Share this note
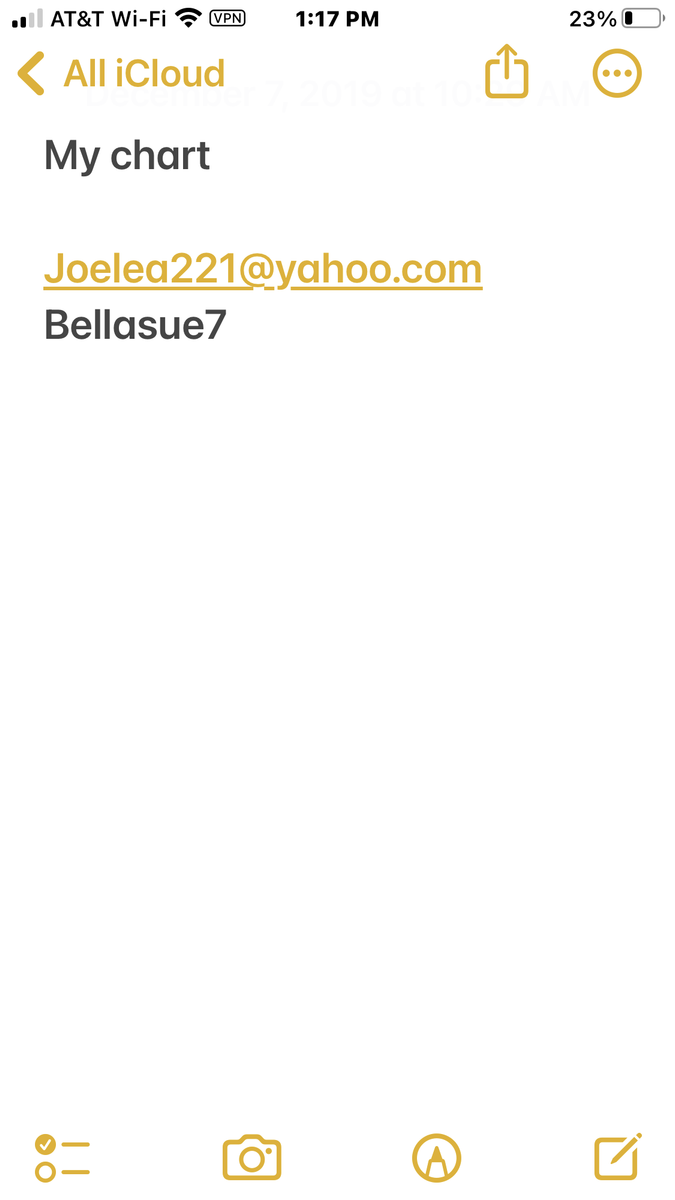 (506, 72)
